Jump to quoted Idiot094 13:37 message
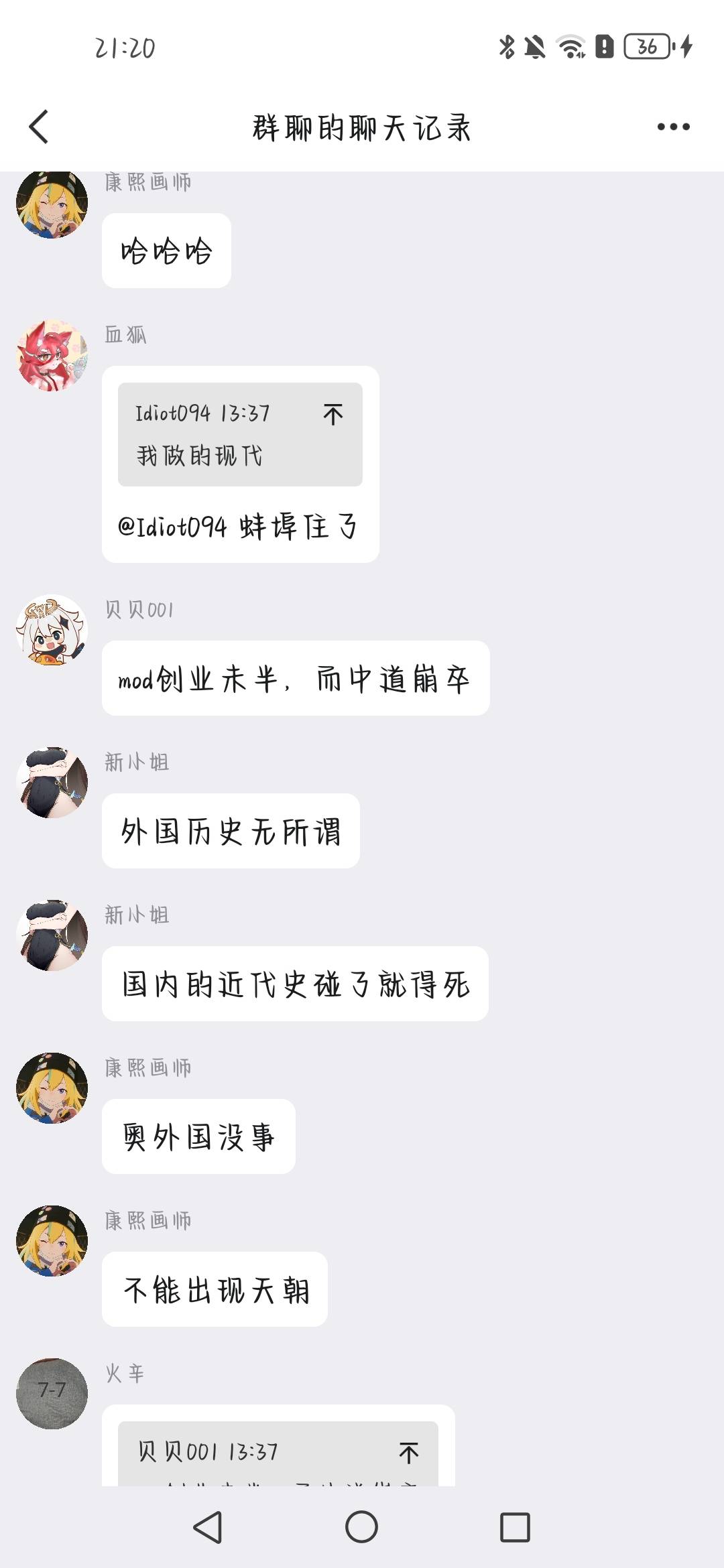Image resolution: width=724 pixels, height=1568 pixels. point(333,414)
